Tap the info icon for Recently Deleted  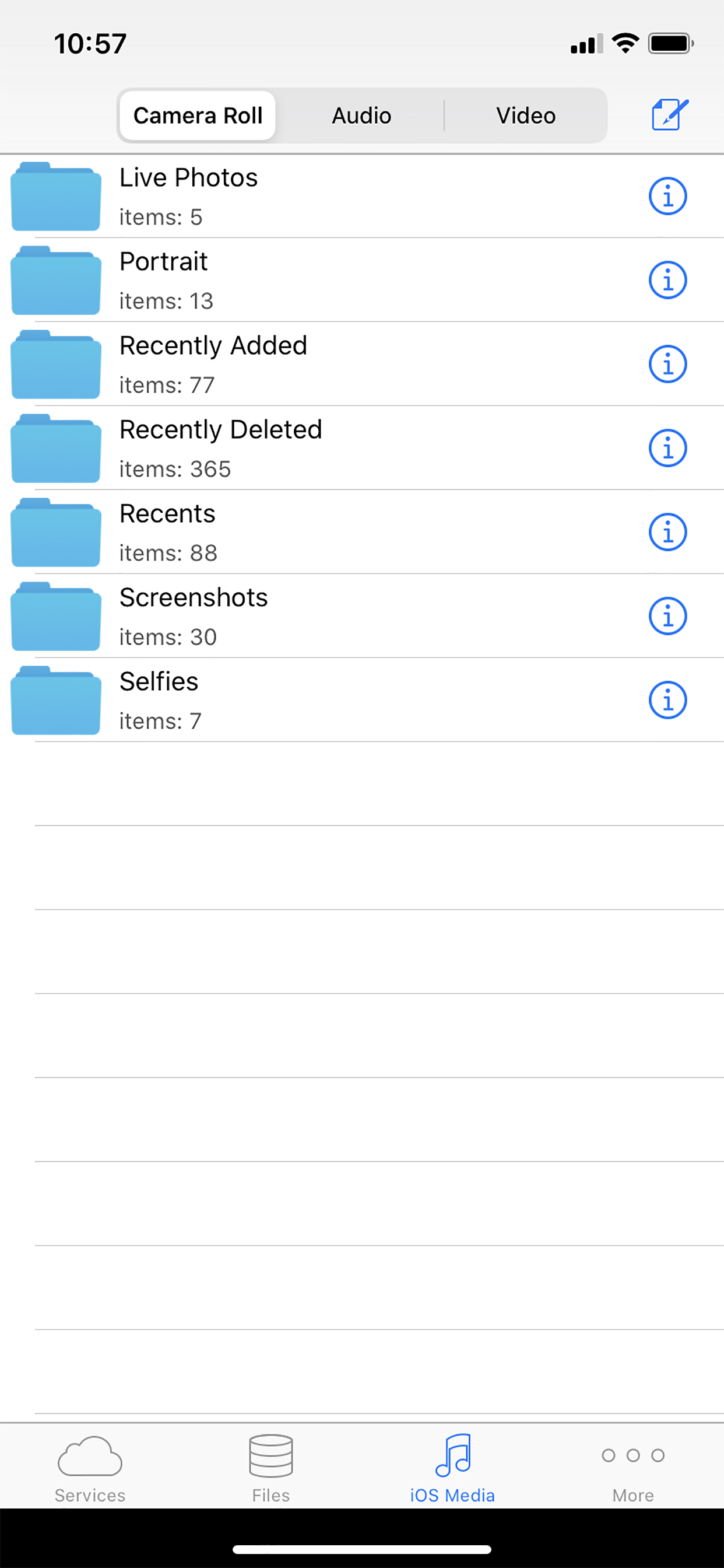point(667,448)
